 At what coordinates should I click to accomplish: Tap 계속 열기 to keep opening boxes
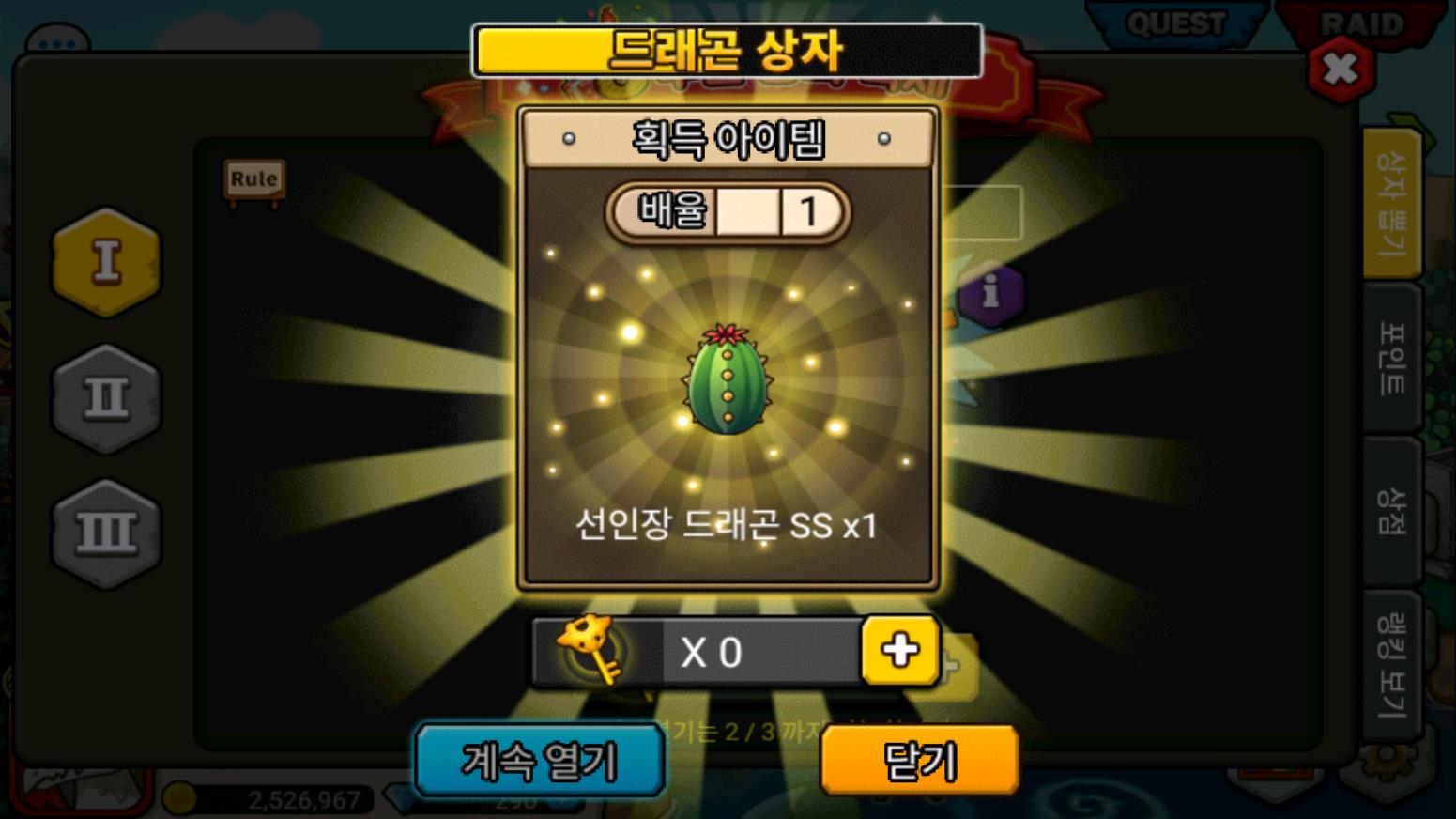pos(540,760)
